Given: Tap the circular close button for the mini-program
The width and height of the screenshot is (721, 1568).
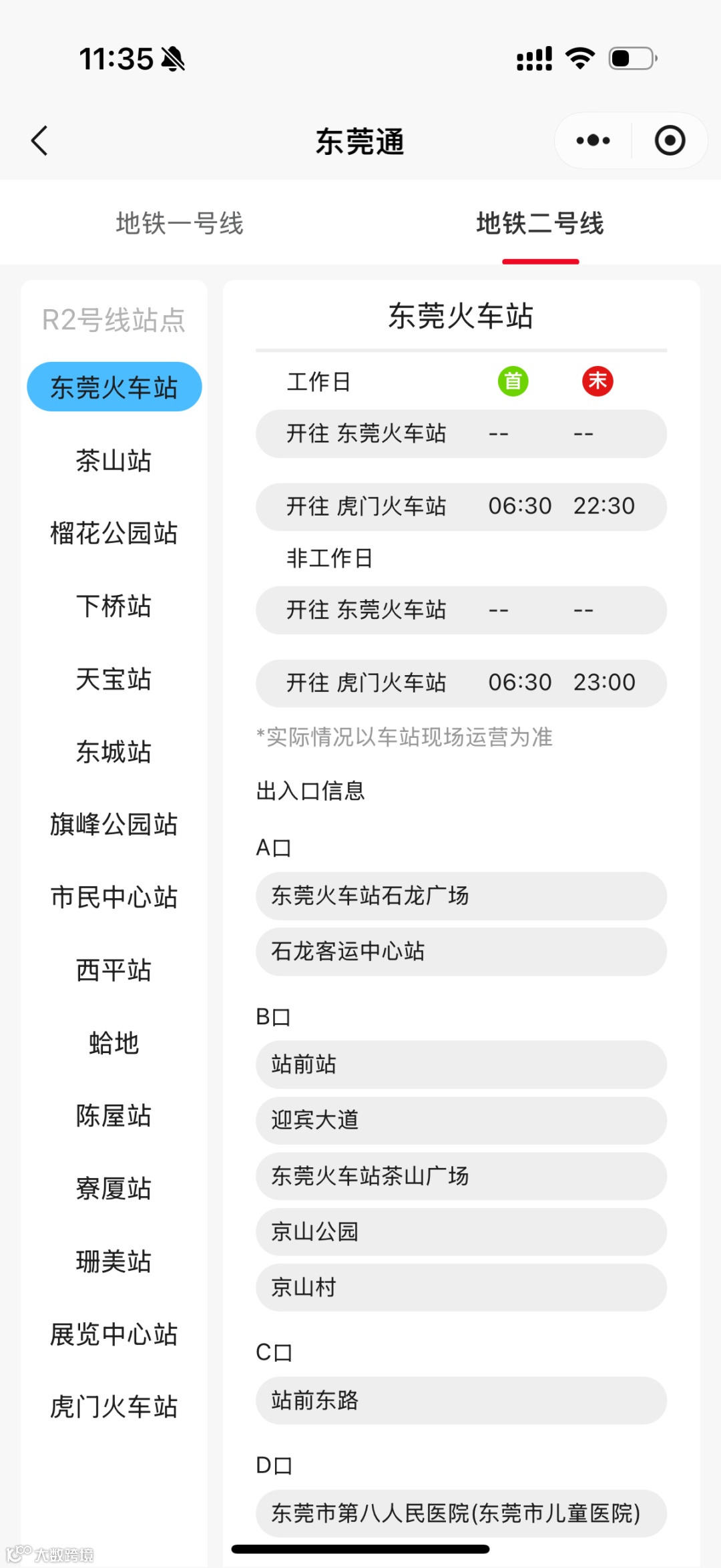Looking at the screenshot, I should tap(670, 140).
